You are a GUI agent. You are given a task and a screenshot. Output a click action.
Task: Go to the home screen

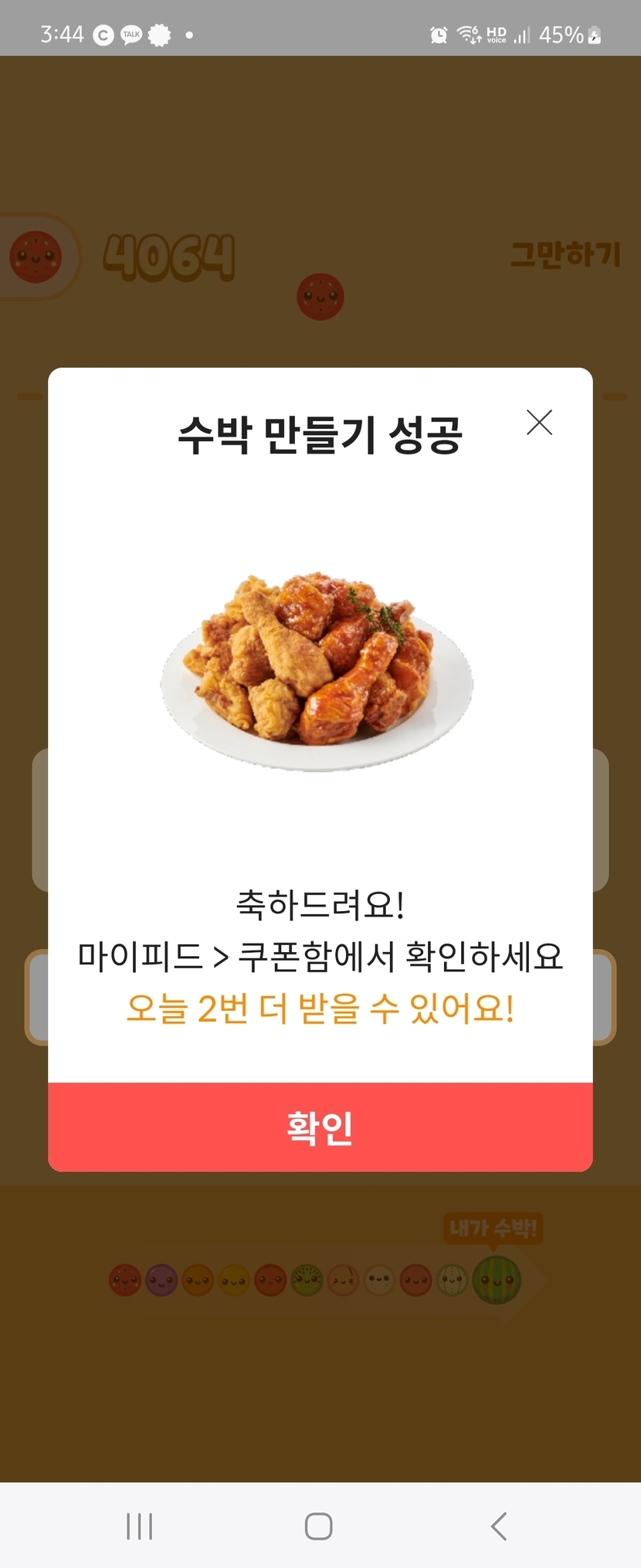(x=318, y=1525)
